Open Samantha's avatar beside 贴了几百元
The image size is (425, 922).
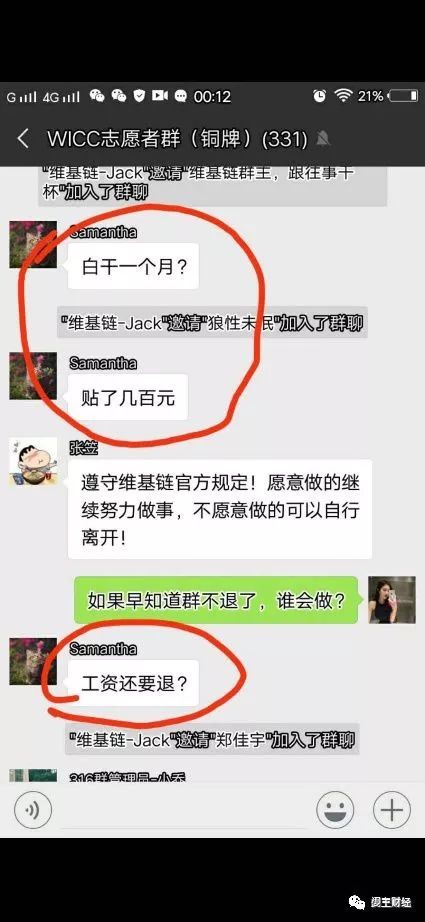click(33, 376)
